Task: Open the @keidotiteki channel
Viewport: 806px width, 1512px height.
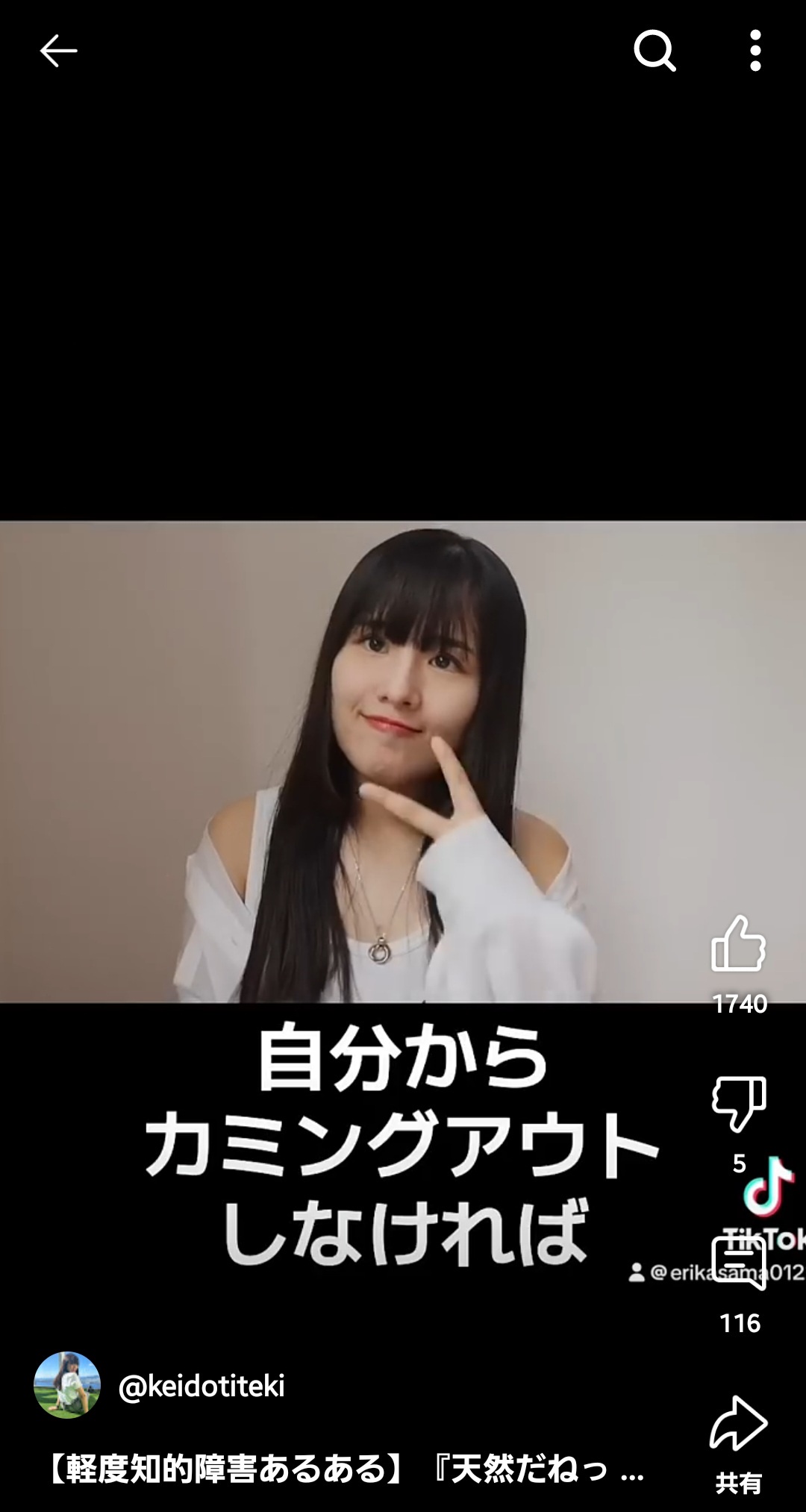Action: click(201, 1387)
